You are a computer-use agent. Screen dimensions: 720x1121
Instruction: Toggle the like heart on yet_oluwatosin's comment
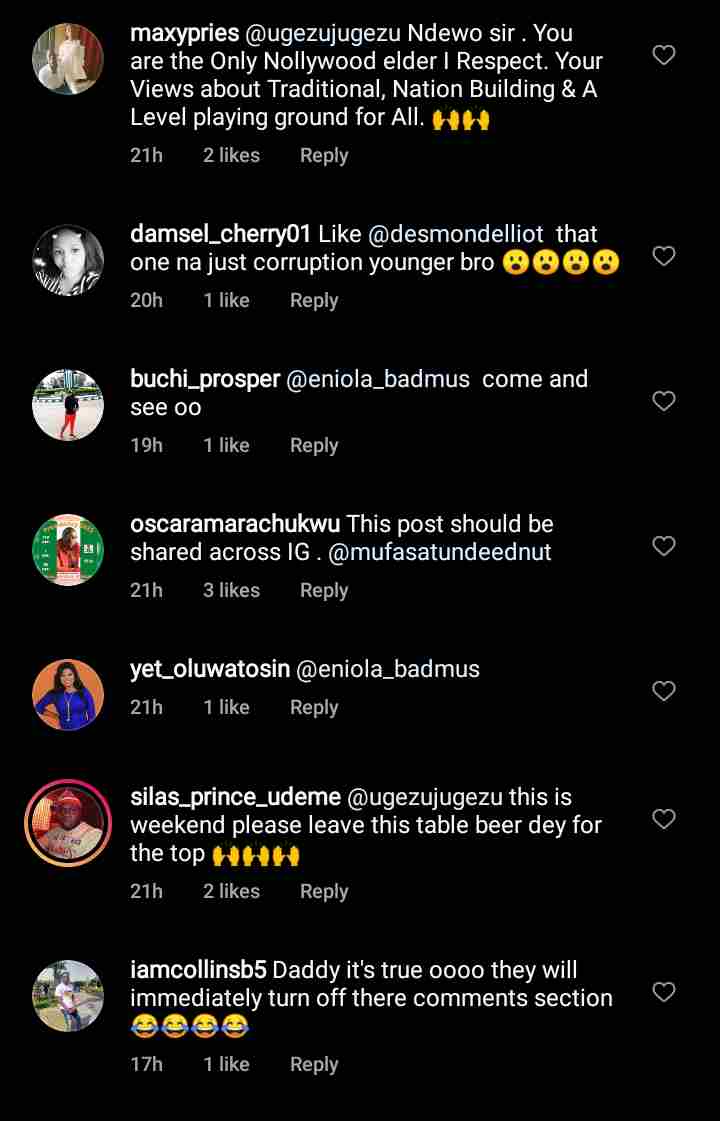pos(663,691)
